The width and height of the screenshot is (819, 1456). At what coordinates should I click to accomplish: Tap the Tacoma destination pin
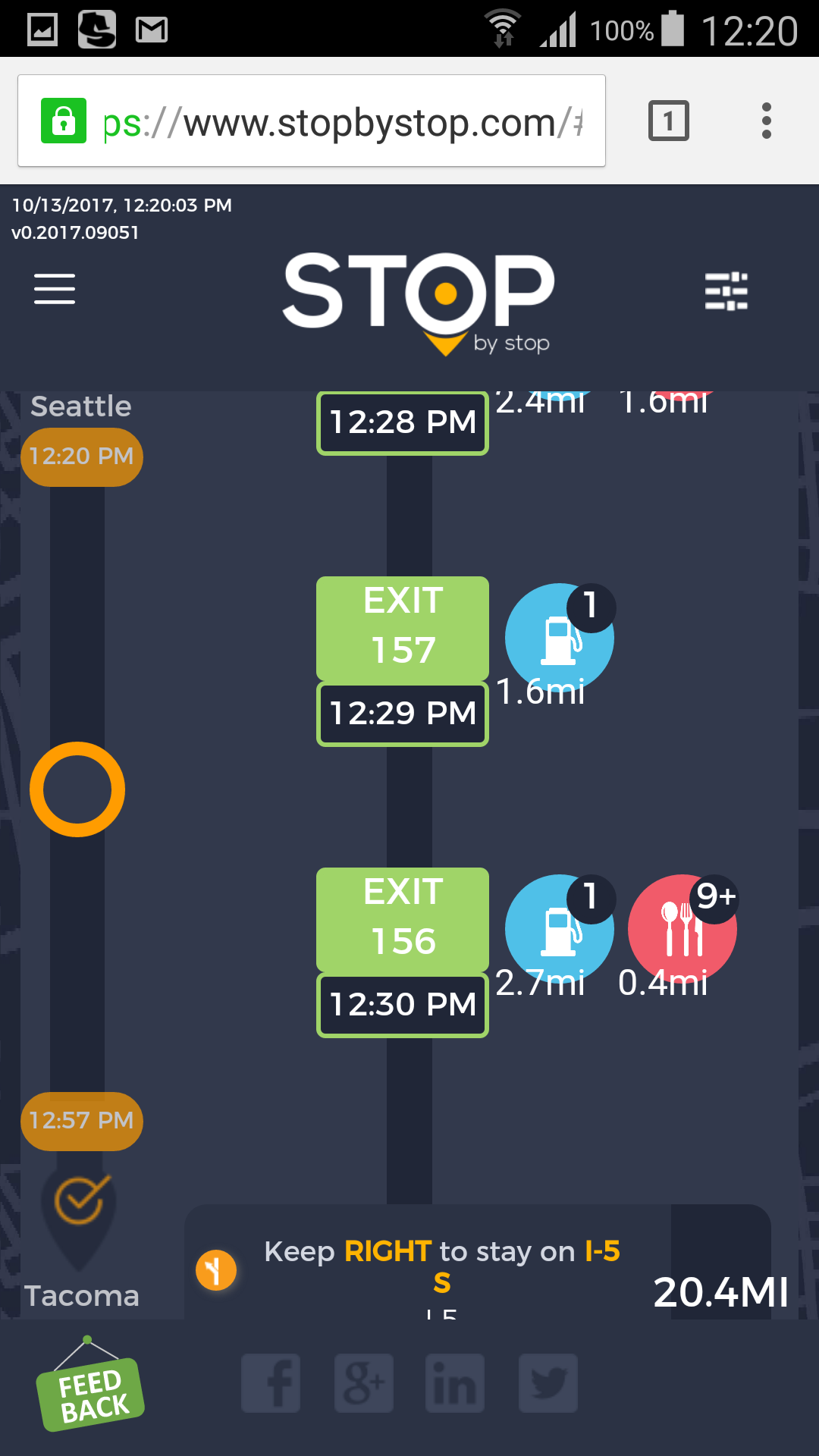tap(79, 1206)
